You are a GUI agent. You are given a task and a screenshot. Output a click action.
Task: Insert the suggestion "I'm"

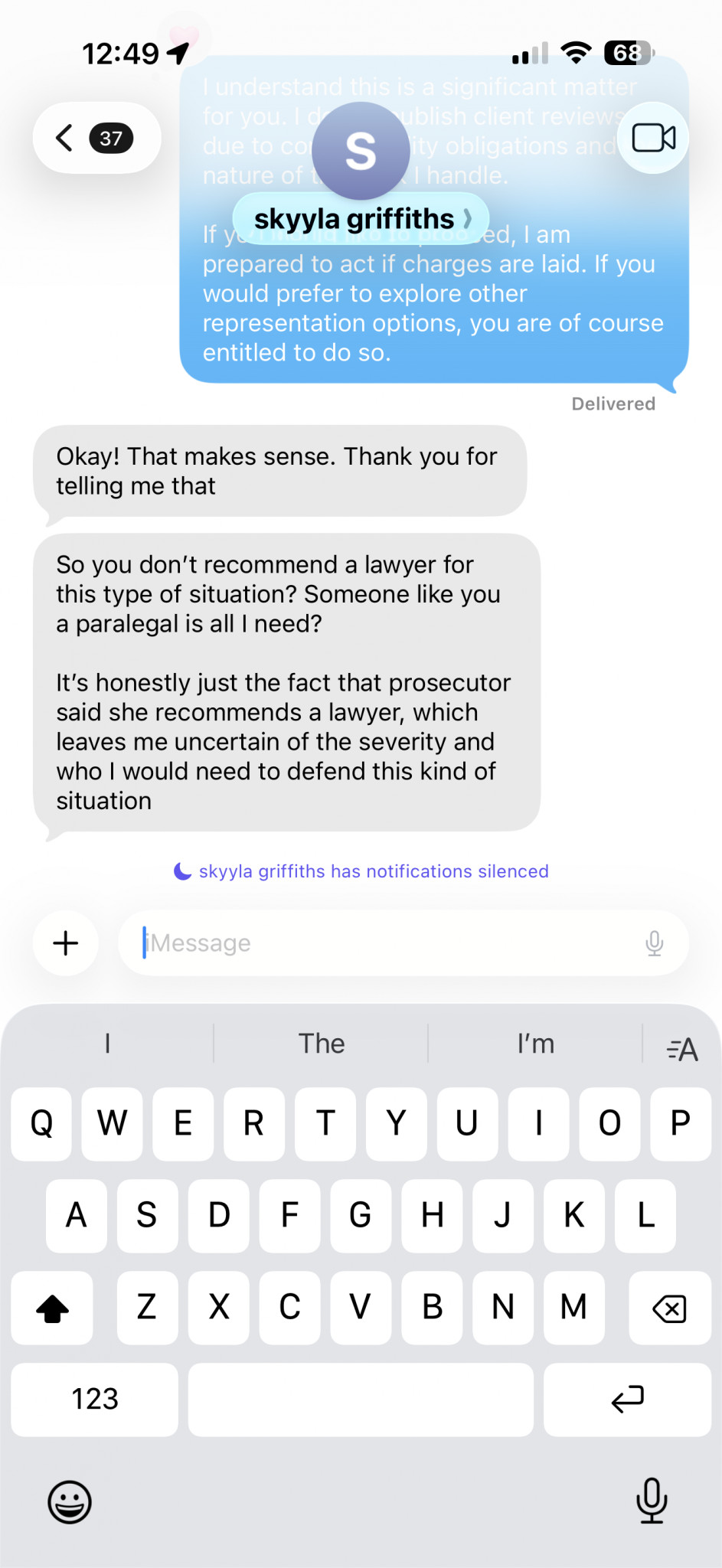535,1044
